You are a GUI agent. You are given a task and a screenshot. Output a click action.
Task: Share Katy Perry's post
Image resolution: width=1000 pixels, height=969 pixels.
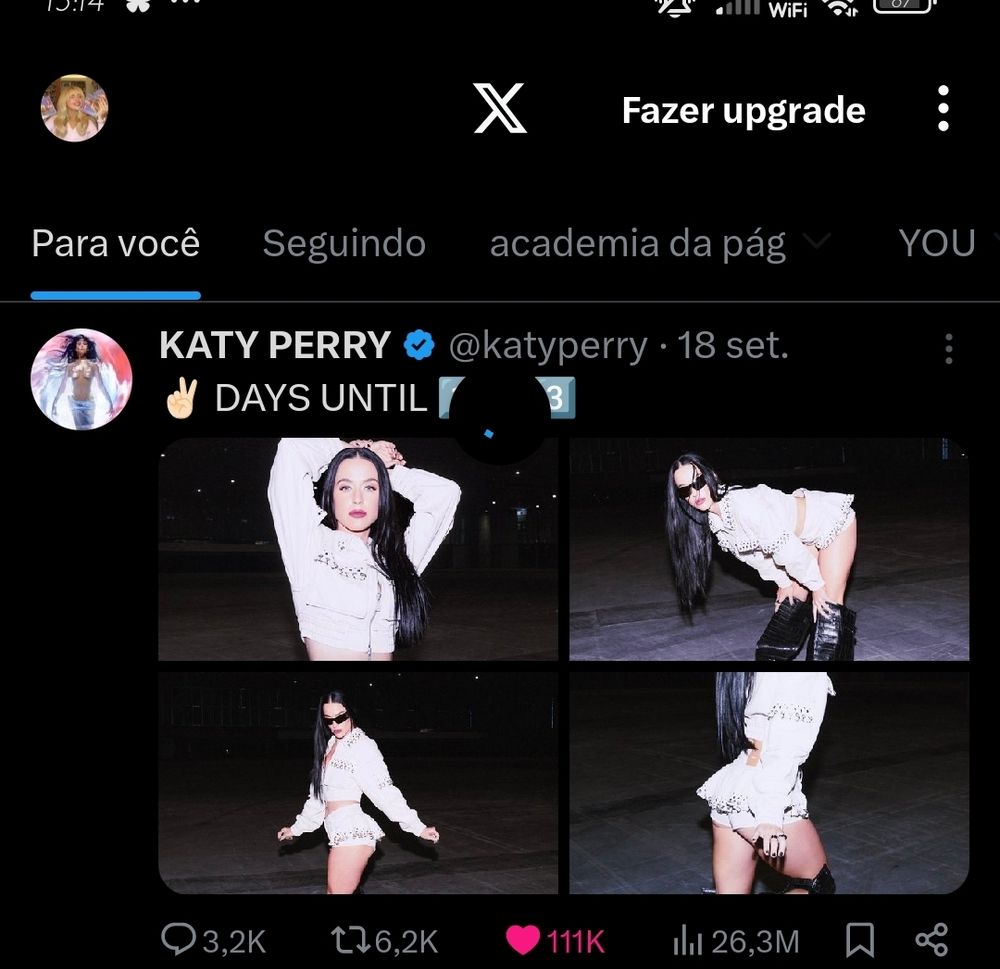[931, 940]
